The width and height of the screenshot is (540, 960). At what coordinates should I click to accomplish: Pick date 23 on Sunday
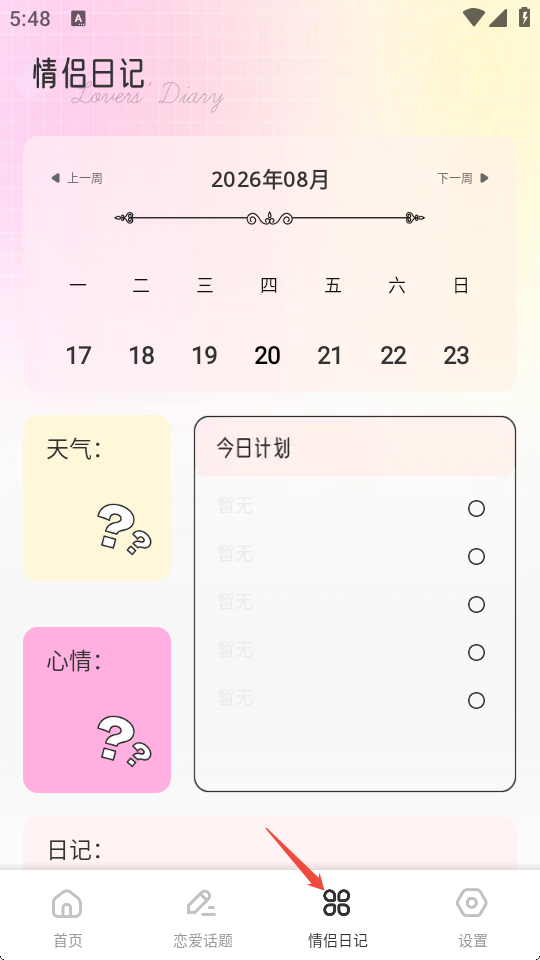(x=456, y=356)
